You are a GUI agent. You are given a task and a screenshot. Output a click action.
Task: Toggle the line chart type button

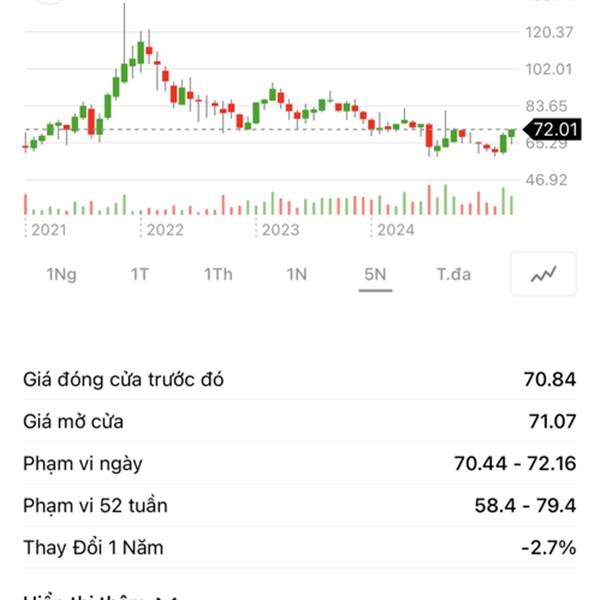543,274
